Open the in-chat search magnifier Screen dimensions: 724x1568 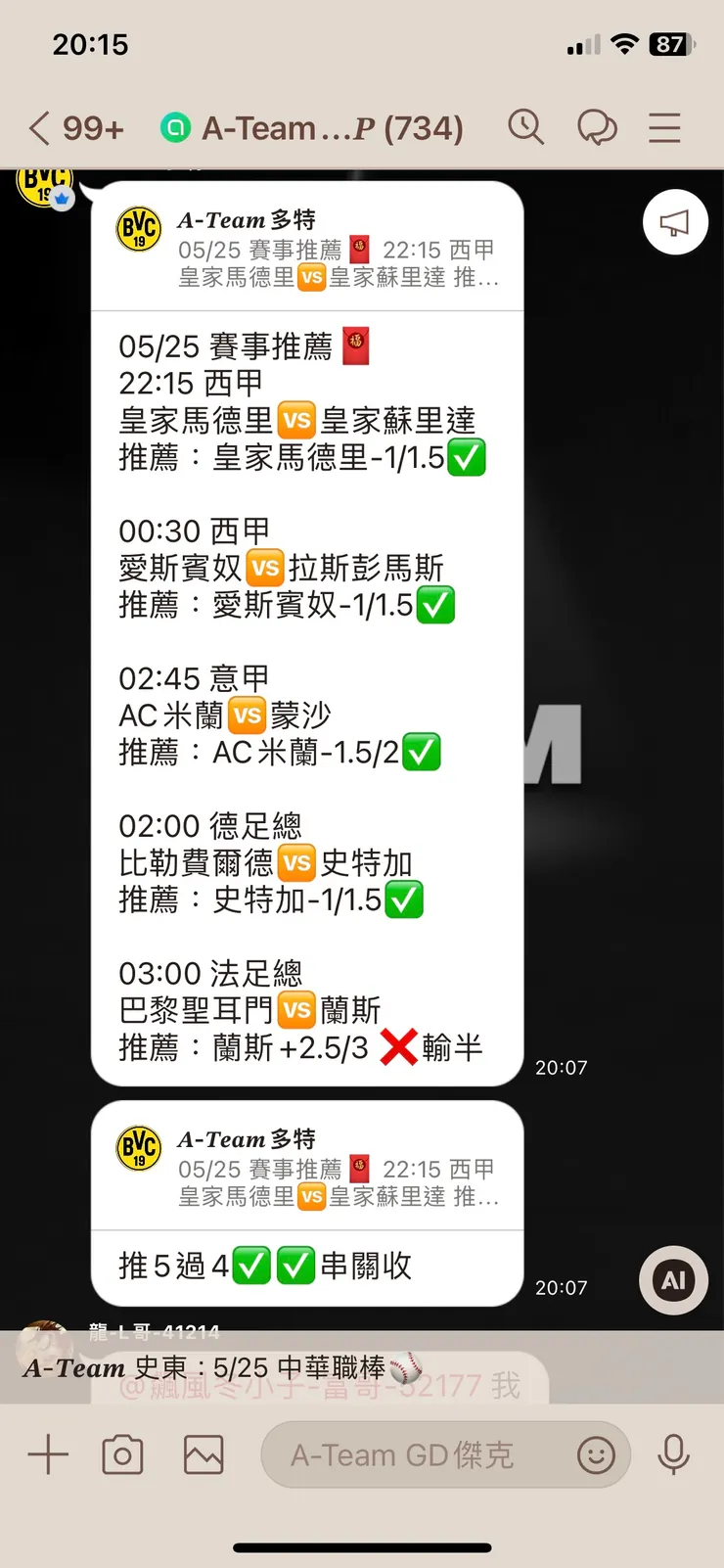coord(526,127)
